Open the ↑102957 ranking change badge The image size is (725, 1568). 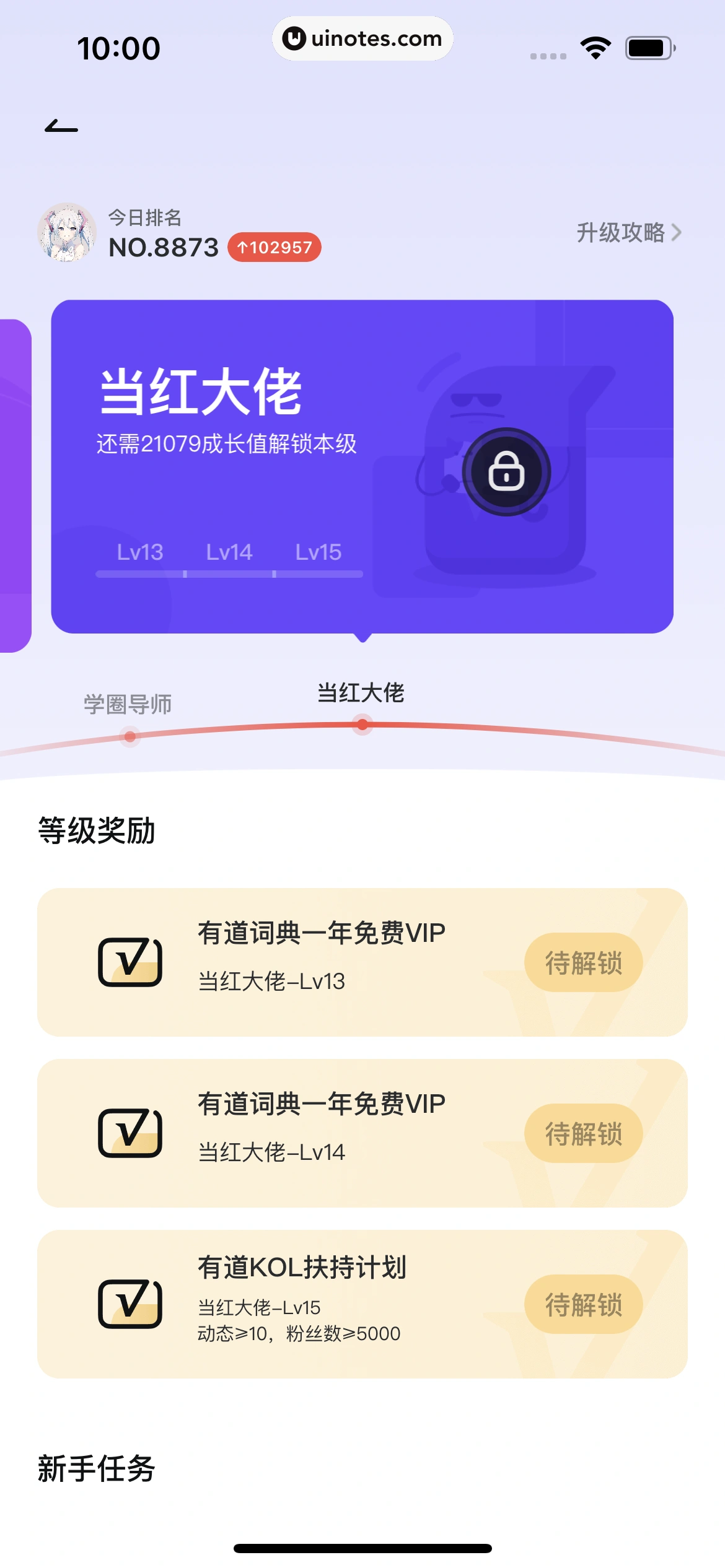(x=275, y=248)
